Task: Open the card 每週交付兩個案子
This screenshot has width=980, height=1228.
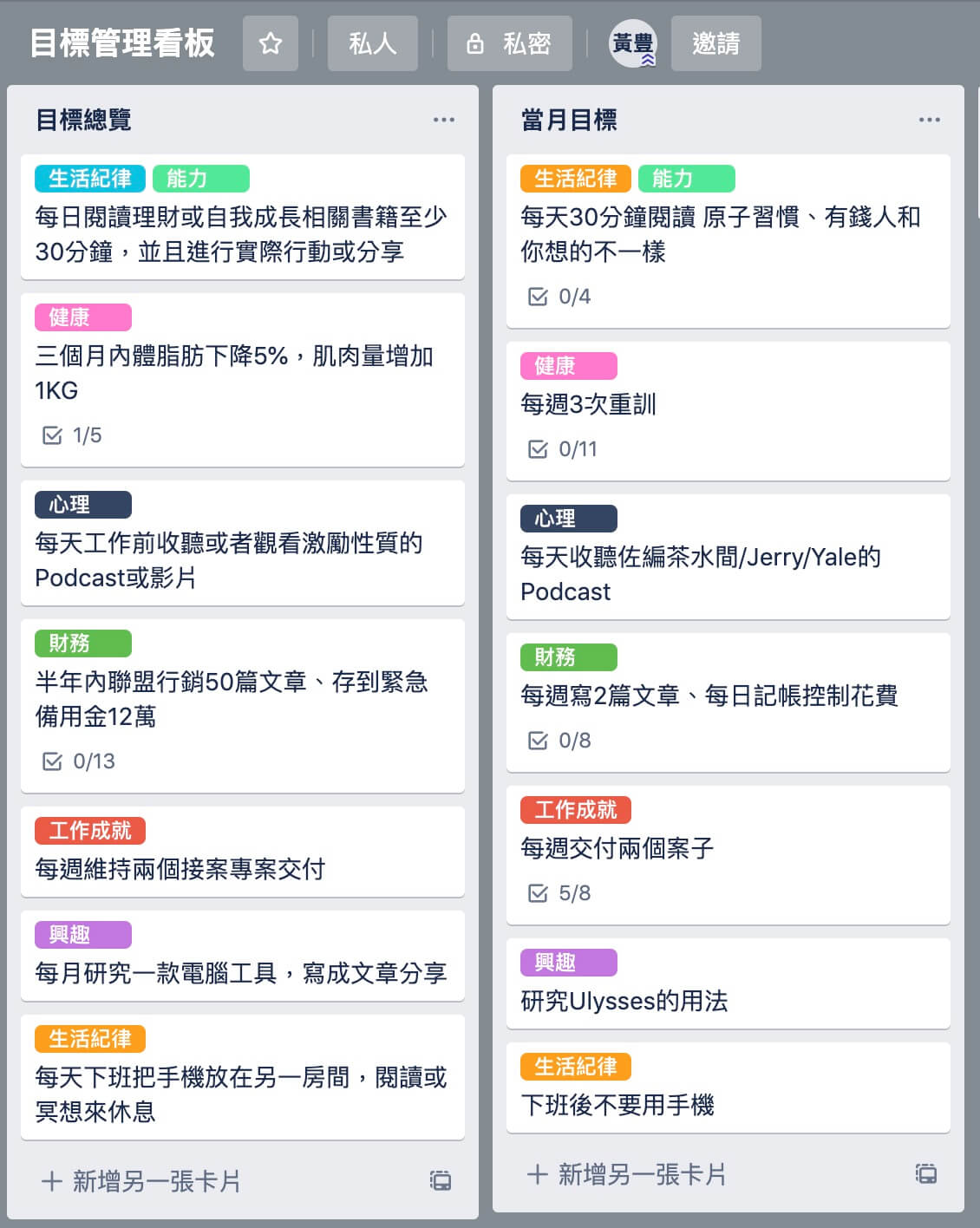Action: tap(728, 855)
